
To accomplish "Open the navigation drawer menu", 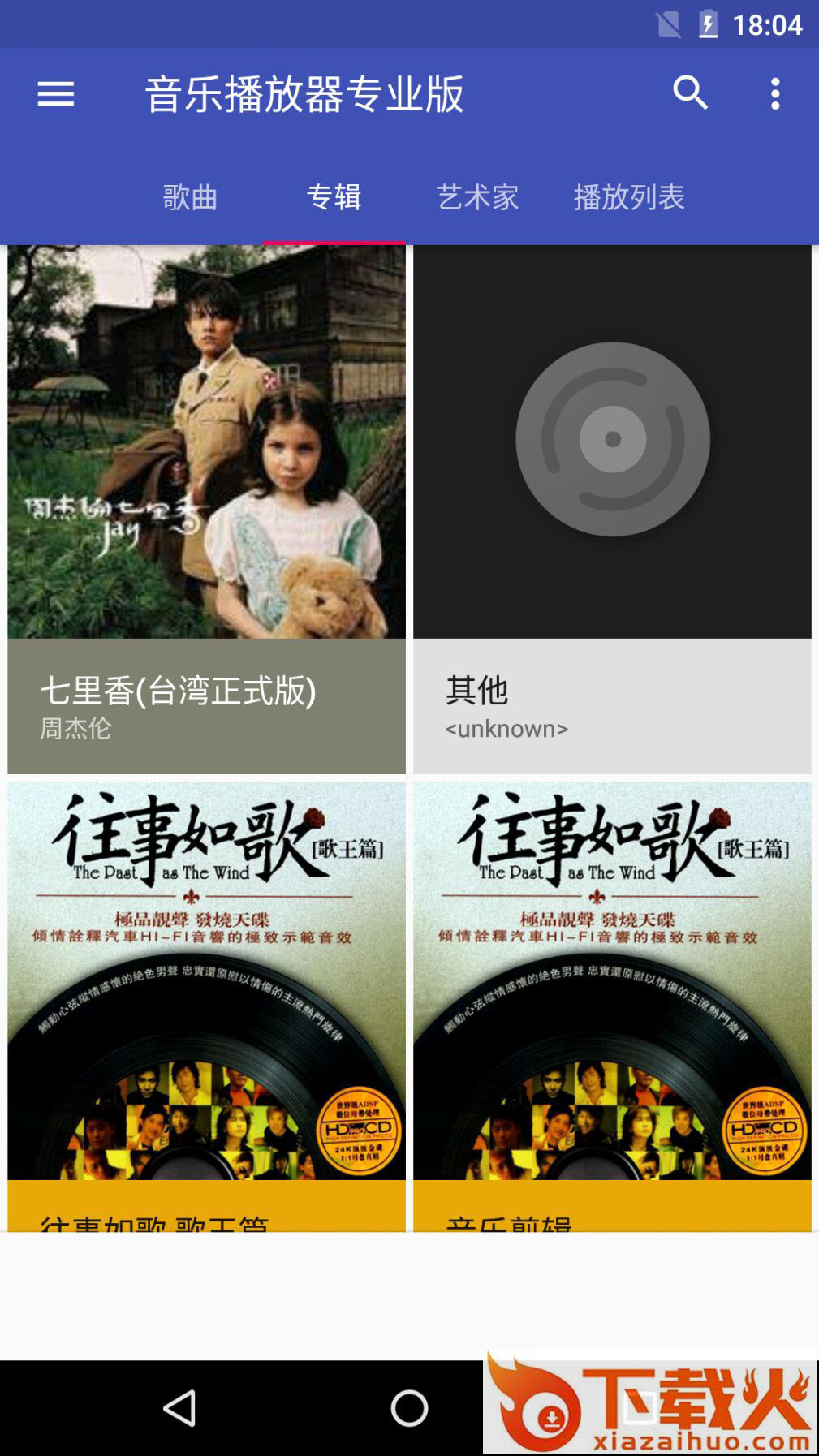I will (x=55, y=94).
